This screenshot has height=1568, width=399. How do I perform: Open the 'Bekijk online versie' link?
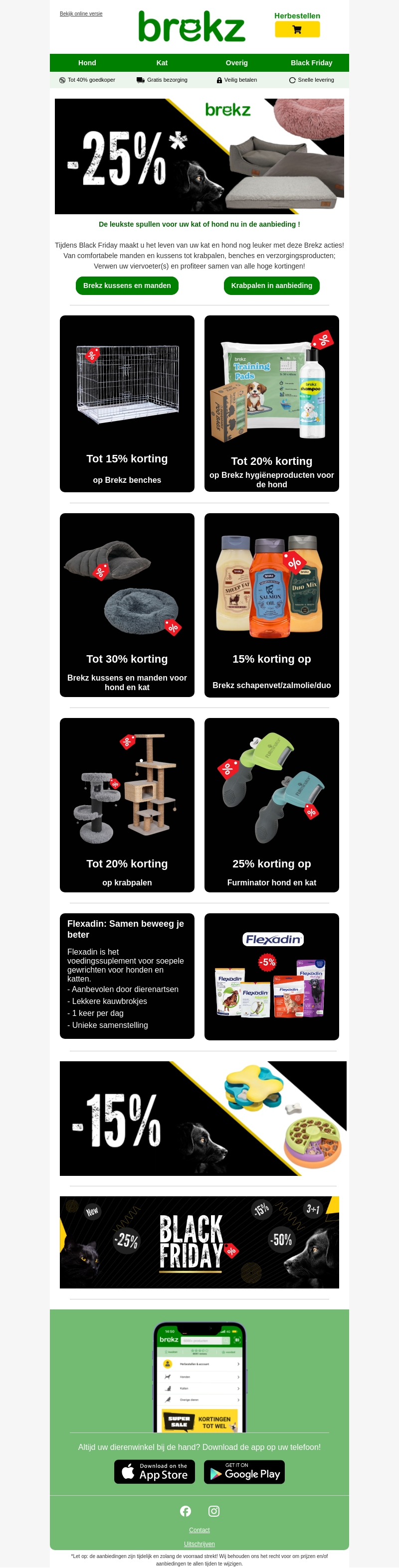point(81,13)
